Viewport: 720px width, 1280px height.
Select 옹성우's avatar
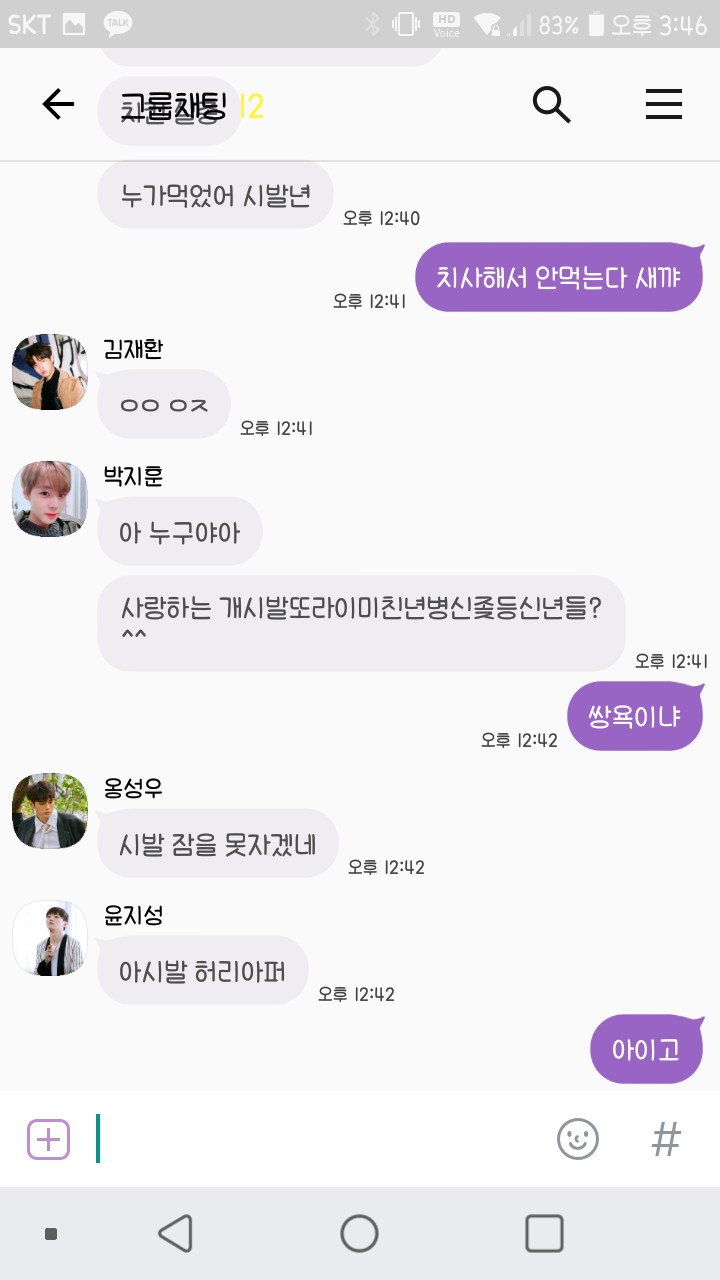pyautogui.click(x=50, y=810)
